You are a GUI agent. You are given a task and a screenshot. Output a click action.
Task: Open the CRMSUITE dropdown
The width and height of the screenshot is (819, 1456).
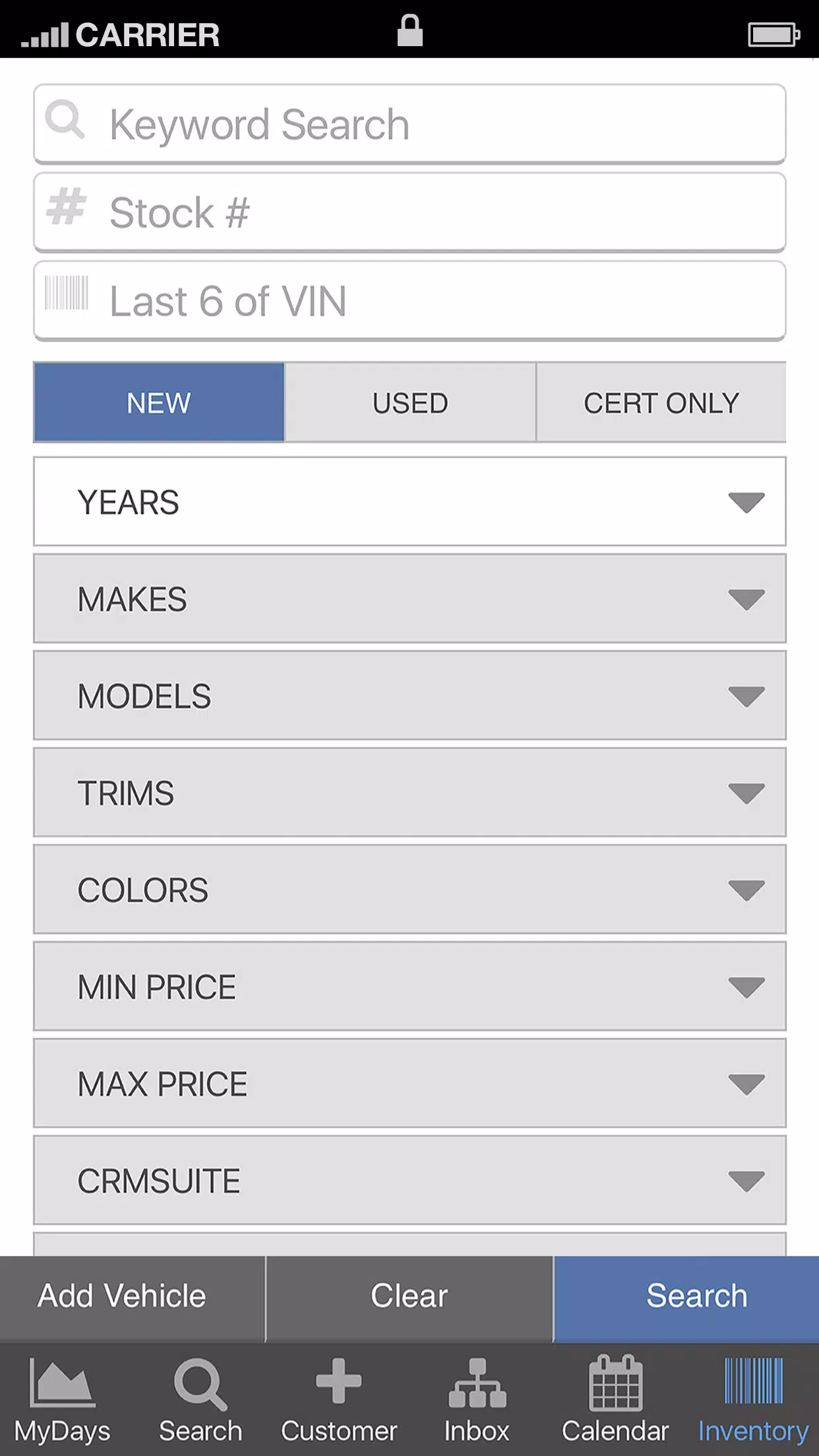pos(409,1180)
